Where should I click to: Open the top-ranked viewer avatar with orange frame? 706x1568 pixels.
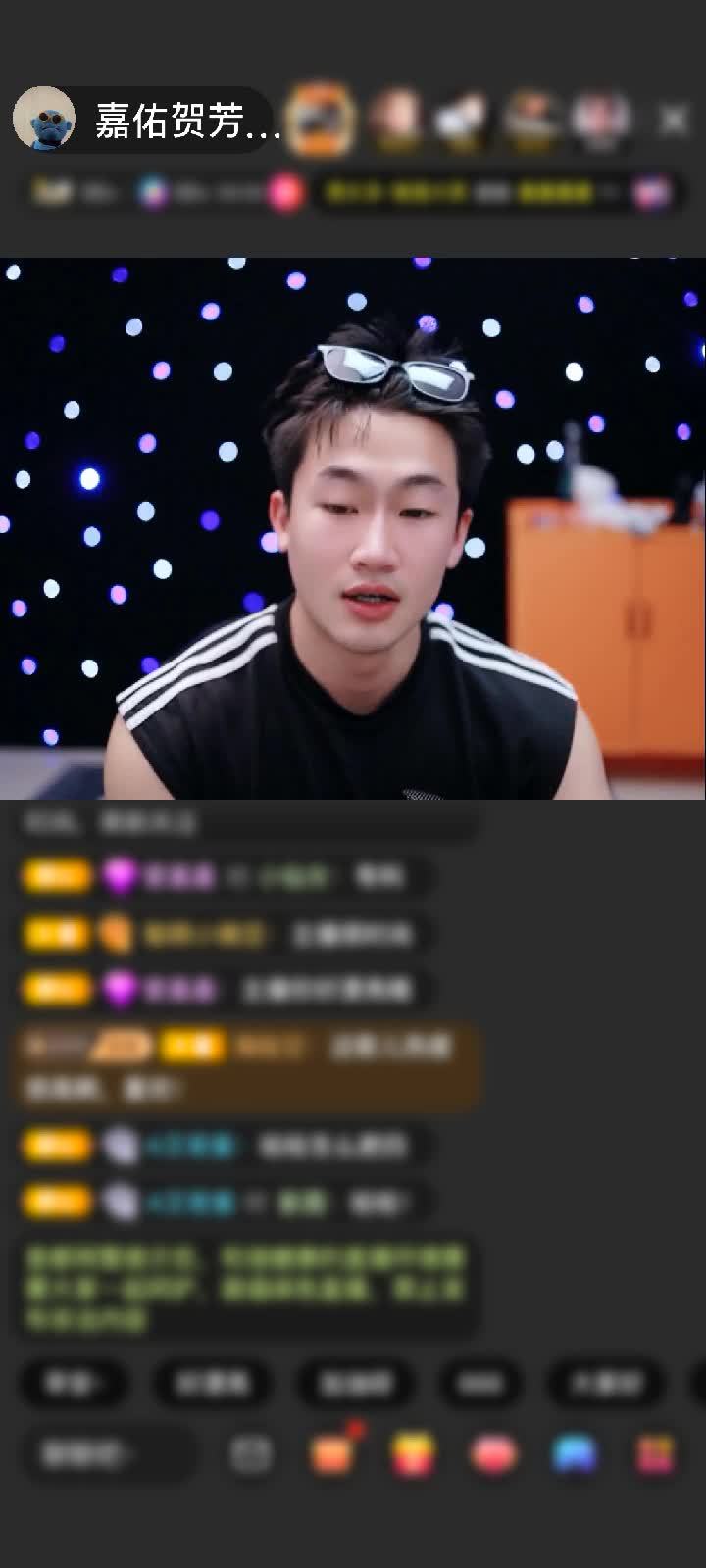click(x=322, y=119)
